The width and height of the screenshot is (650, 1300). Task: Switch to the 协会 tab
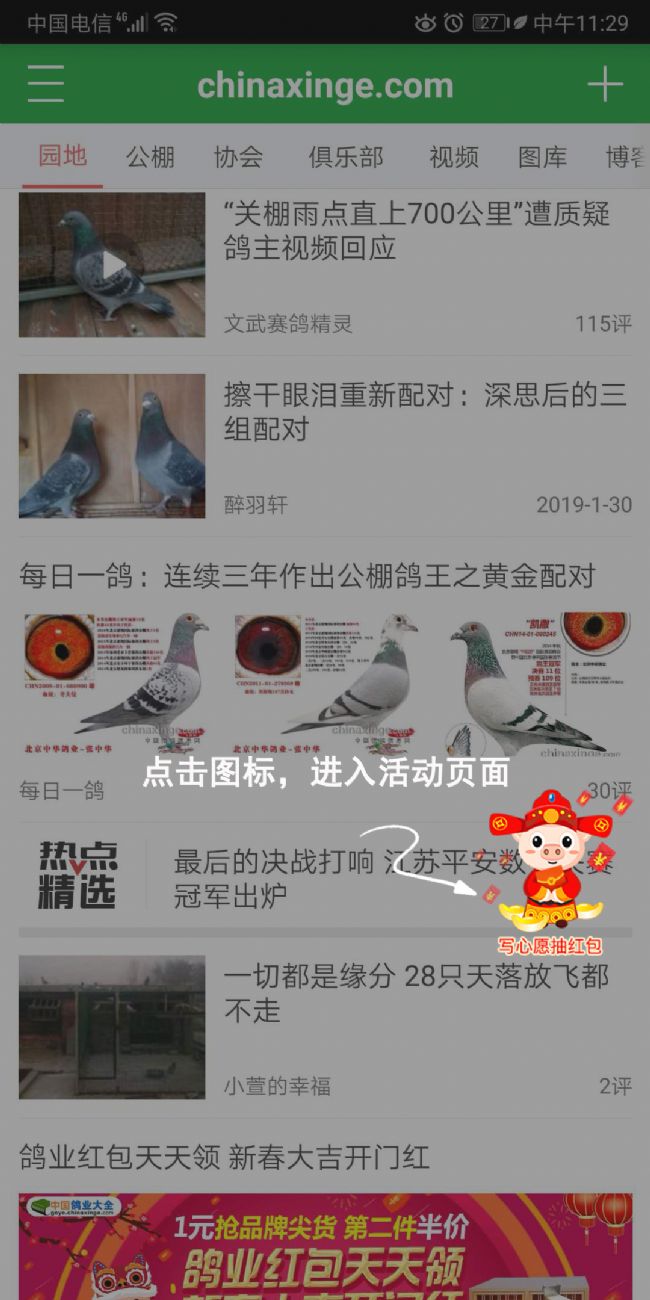pyautogui.click(x=238, y=156)
